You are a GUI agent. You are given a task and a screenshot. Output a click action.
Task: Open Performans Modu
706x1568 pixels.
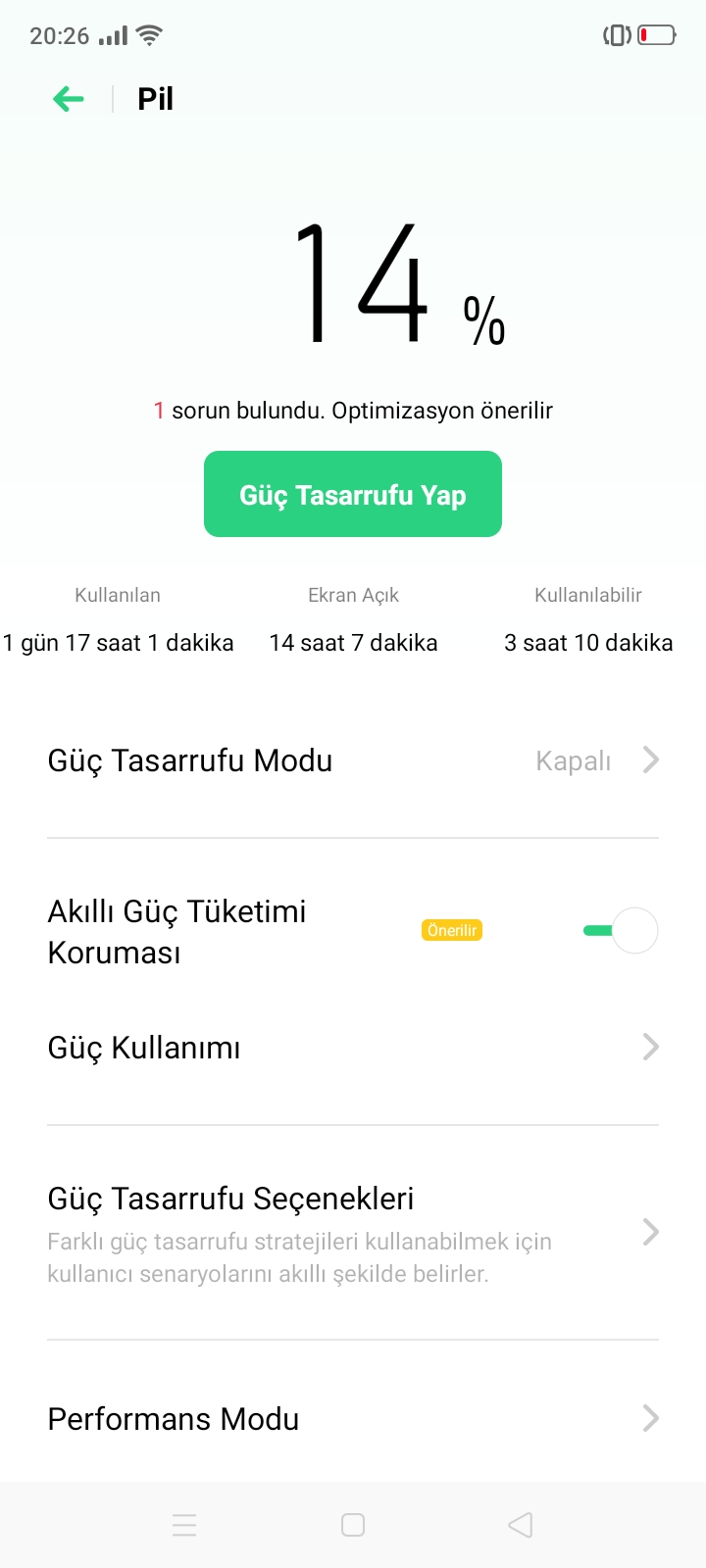coord(353,1418)
